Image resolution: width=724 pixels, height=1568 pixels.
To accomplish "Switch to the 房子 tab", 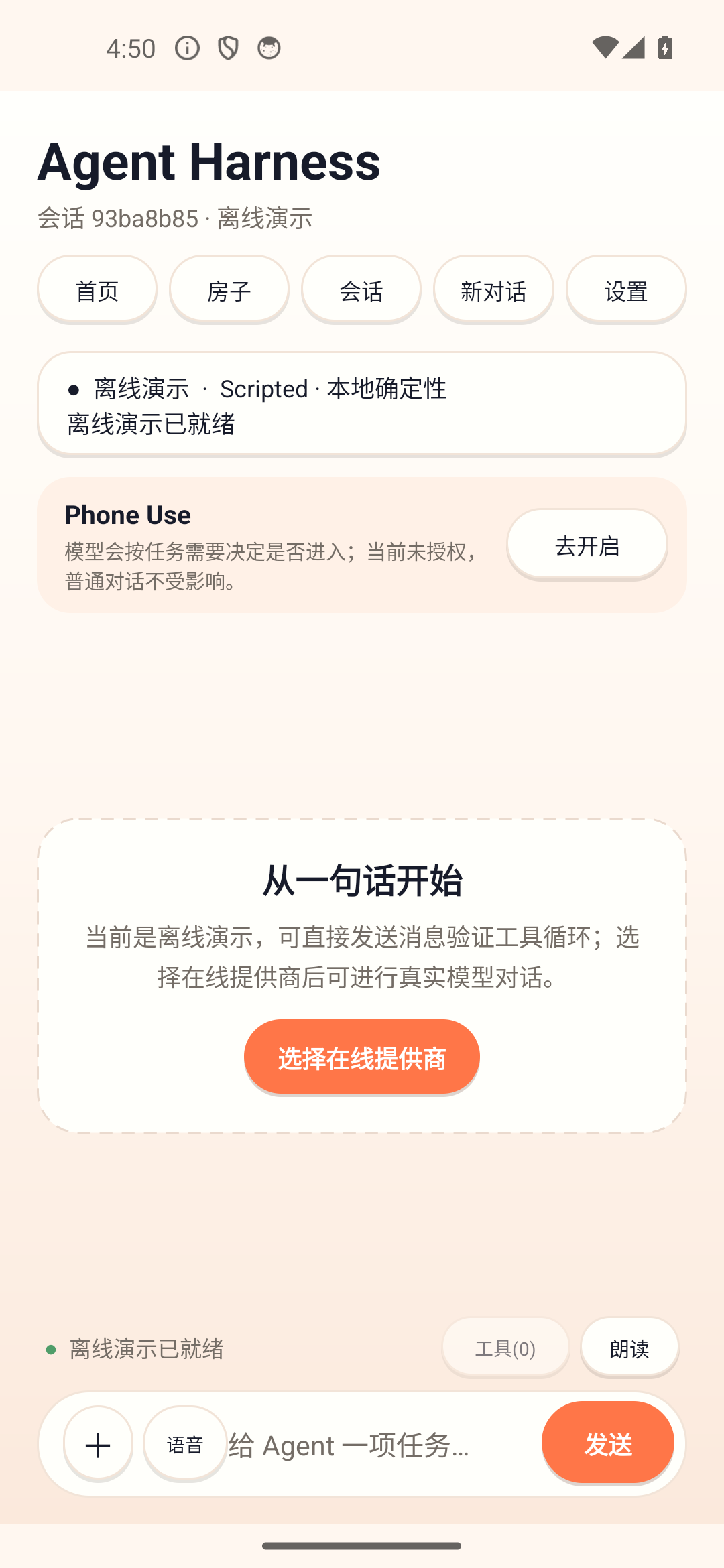I will click(x=229, y=290).
